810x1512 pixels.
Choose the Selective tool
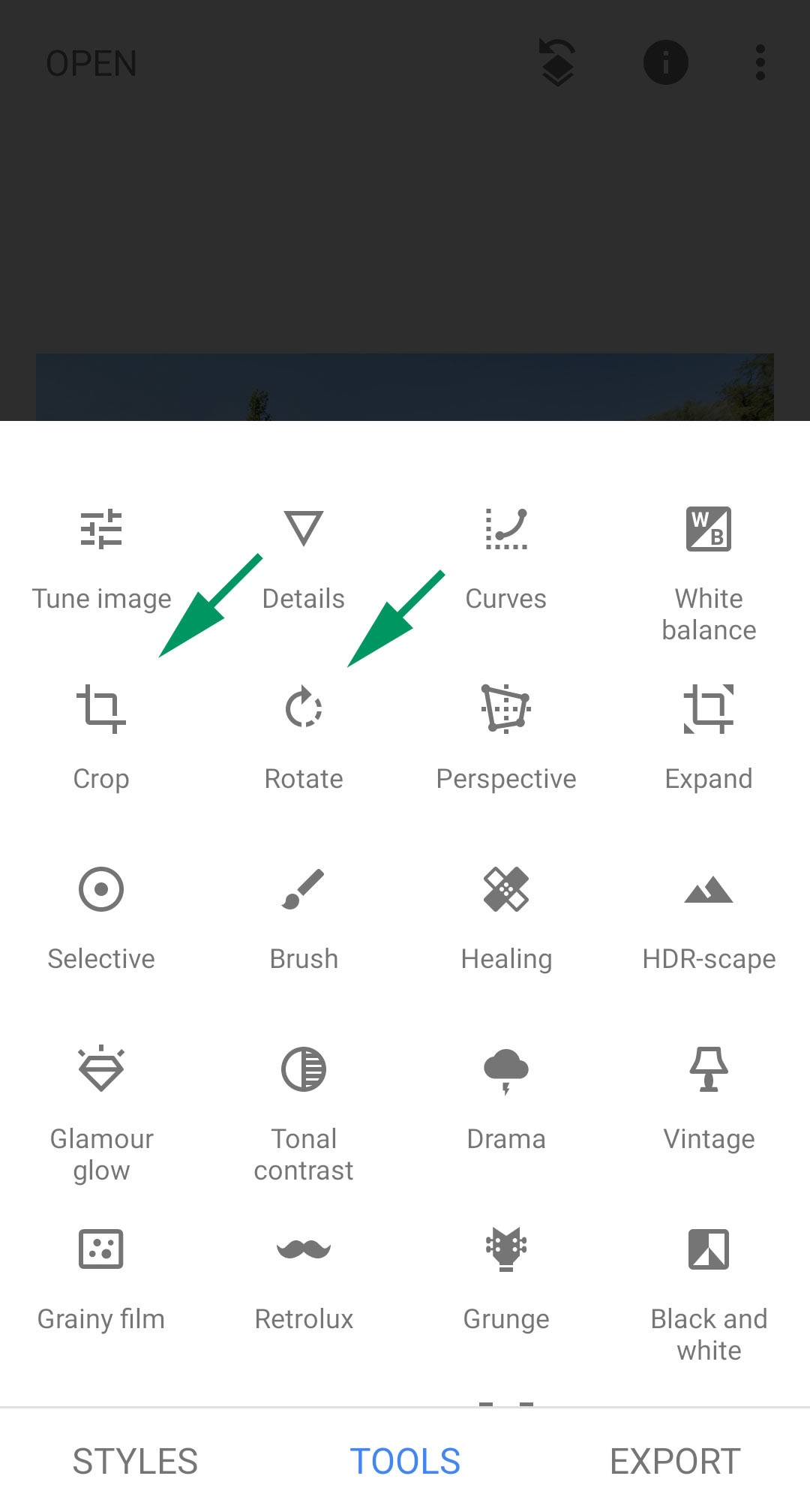[101, 917]
